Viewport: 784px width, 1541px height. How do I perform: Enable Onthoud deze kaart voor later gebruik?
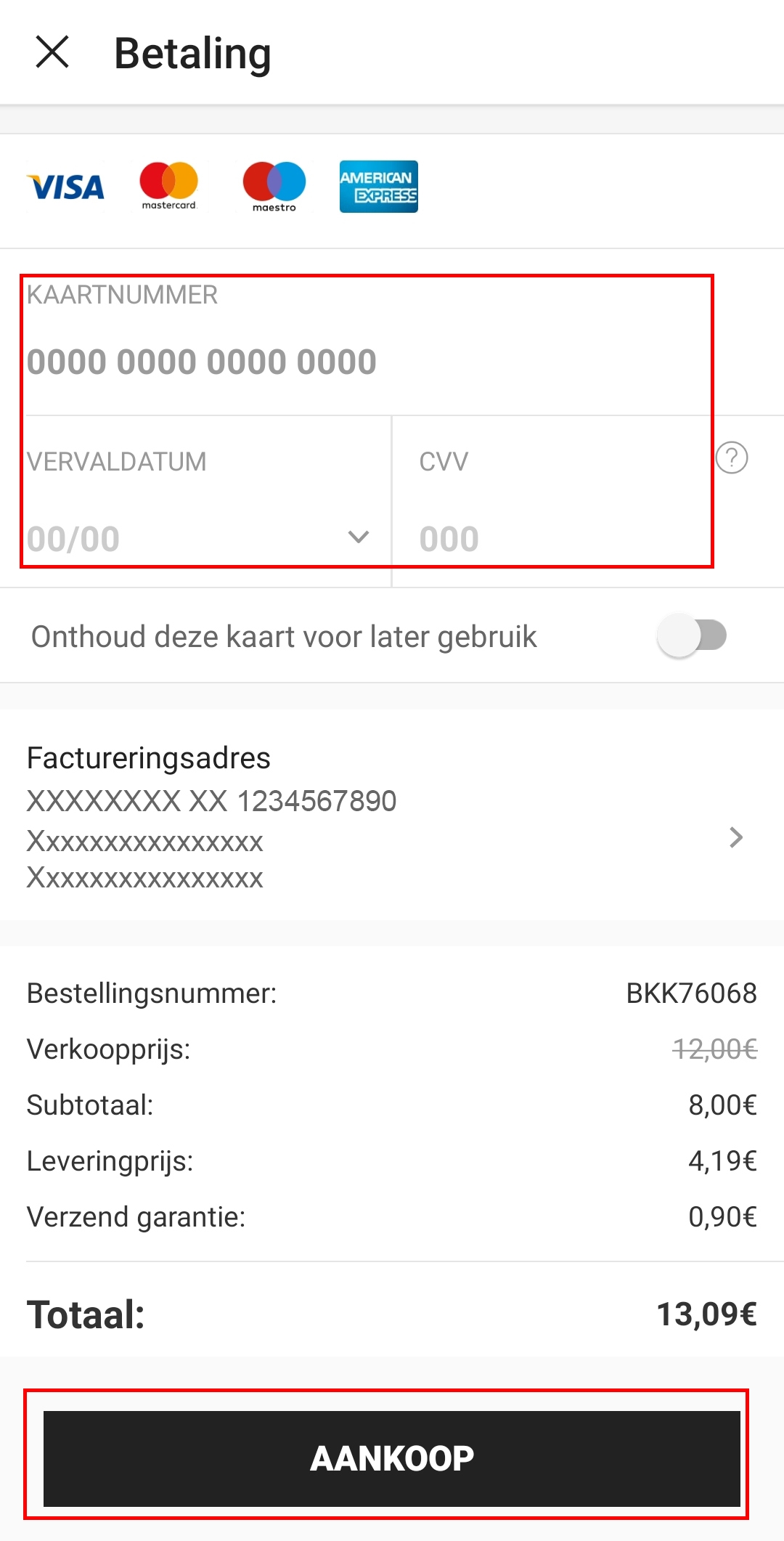[x=692, y=636]
